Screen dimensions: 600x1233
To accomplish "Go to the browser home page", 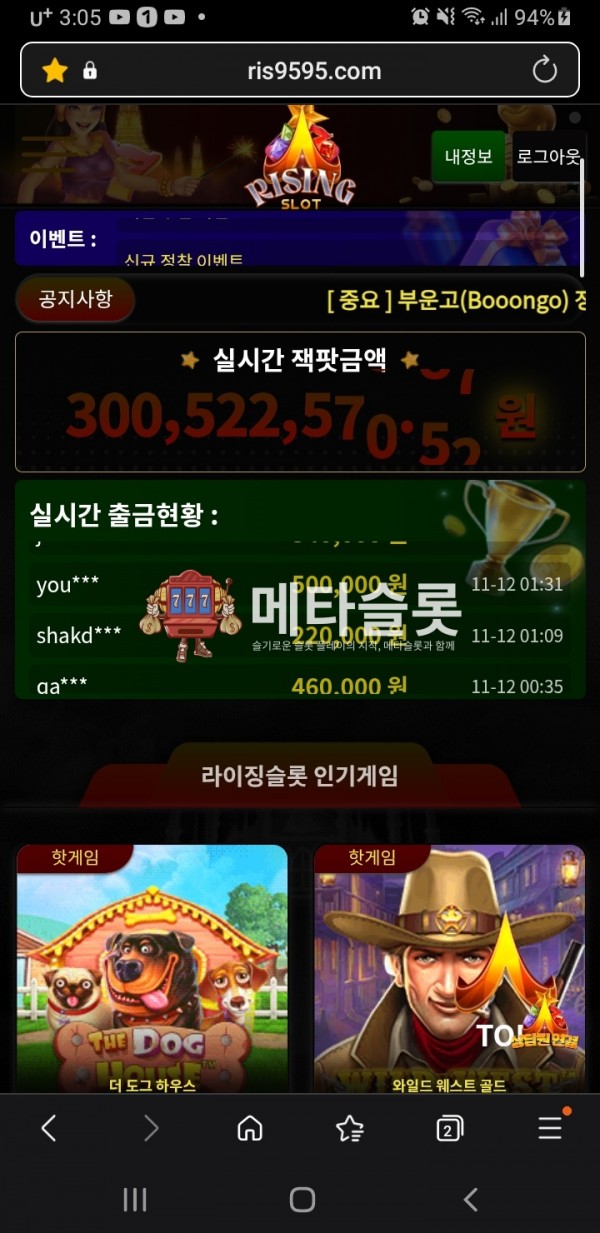I will pos(250,1129).
